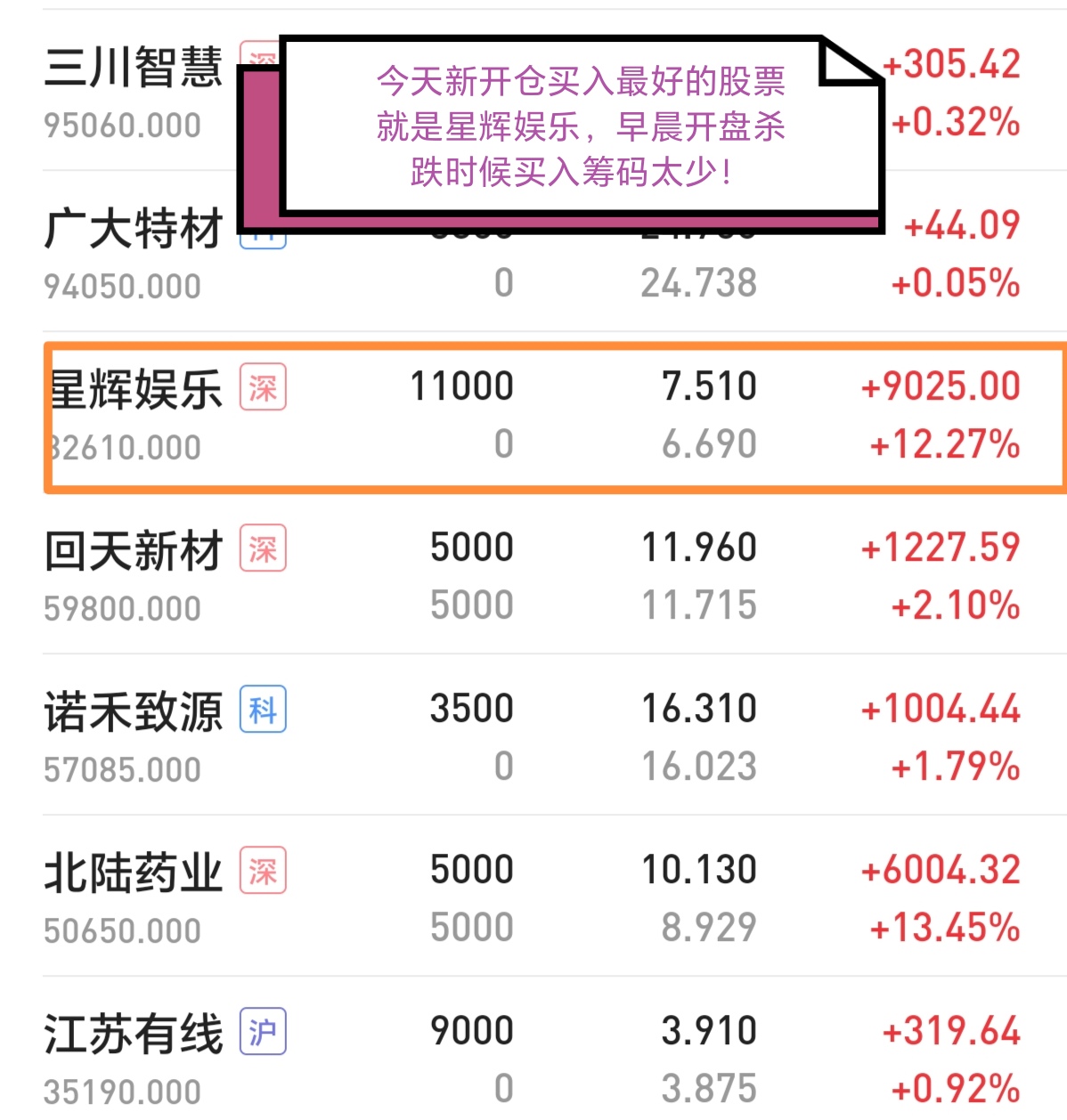
Task: Expand the 诺禾致源 holding entry
Action: [534, 734]
